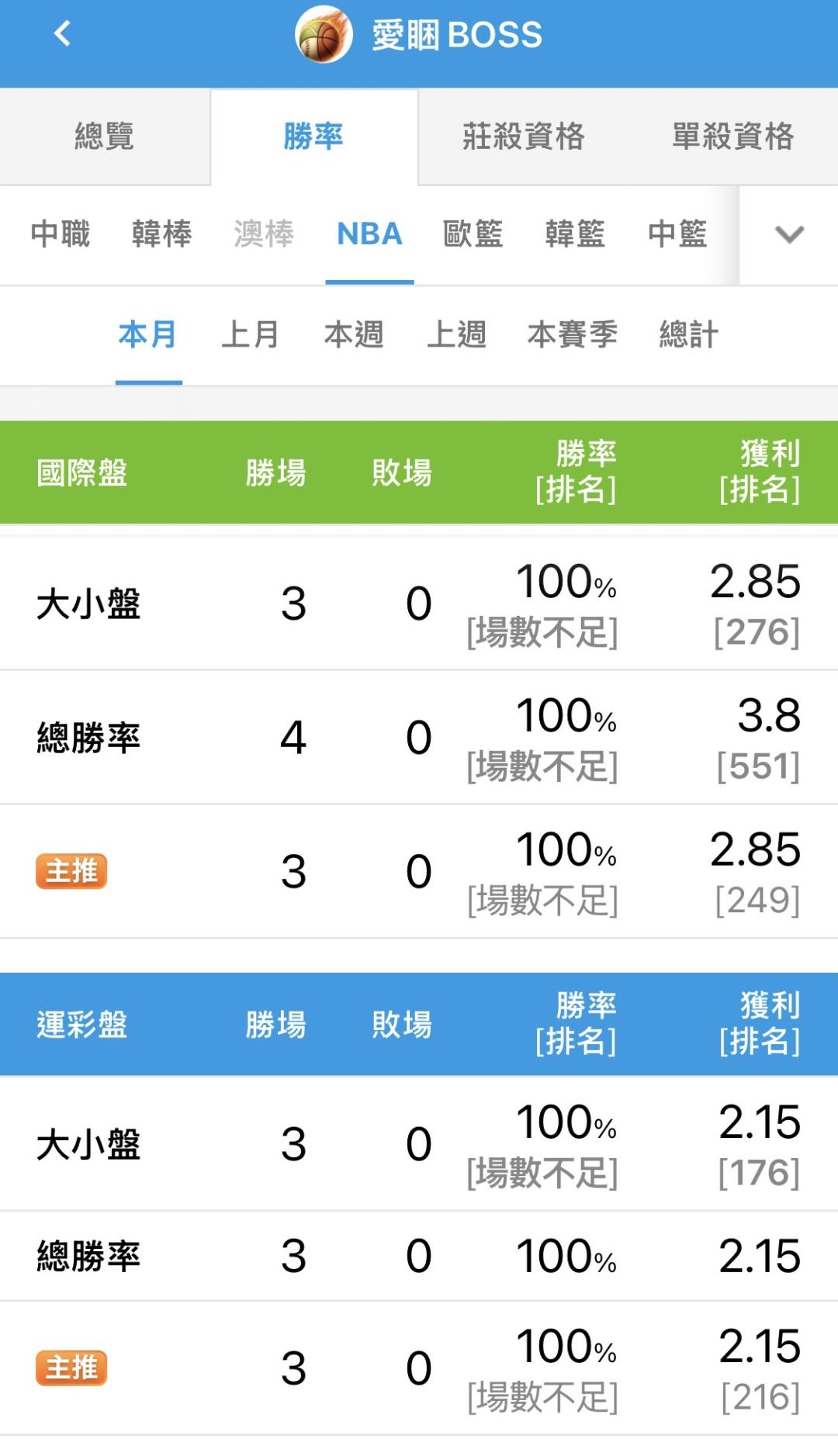Show stats for 本賽季

coord(573,334)
